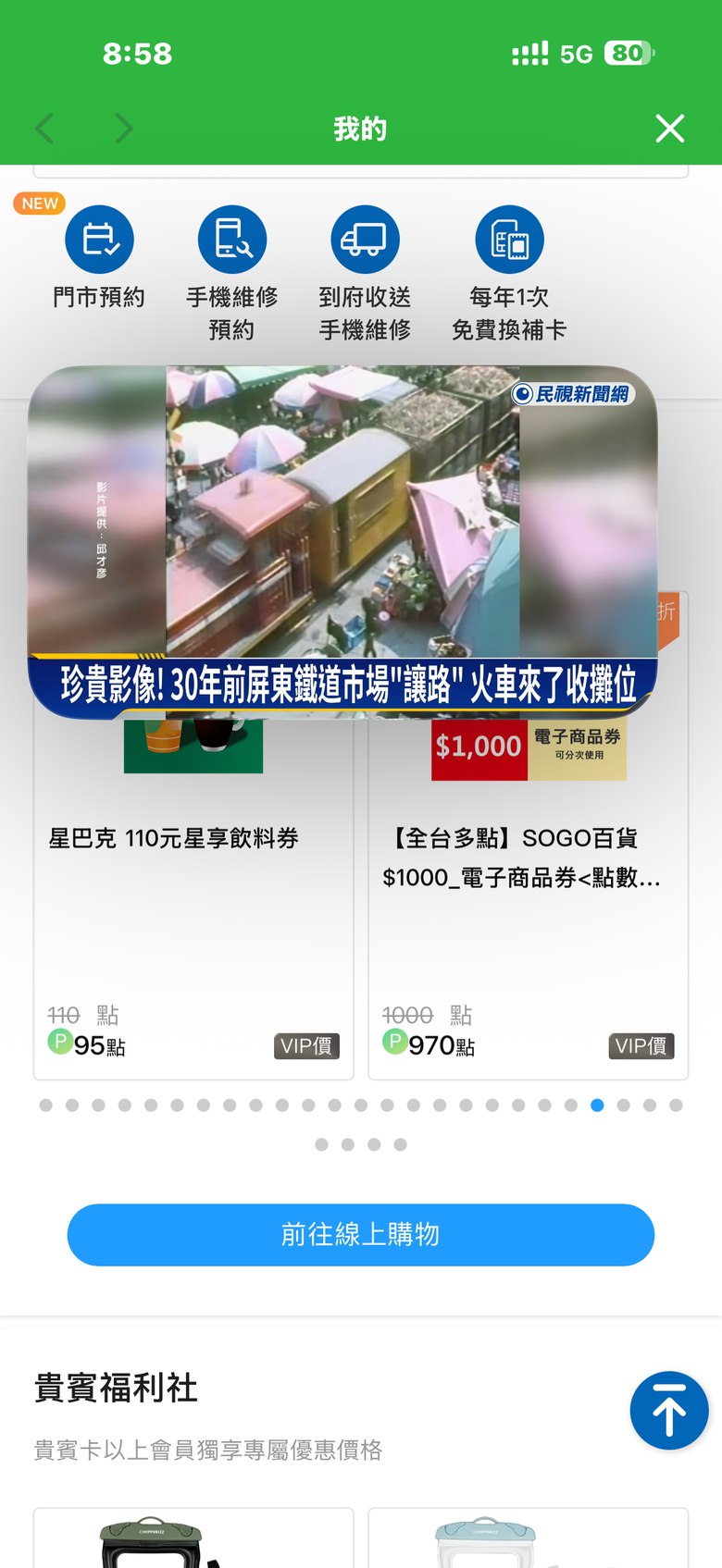
Task: Select the last dot in the second pagination row
Action: [x=400, y=1144]
